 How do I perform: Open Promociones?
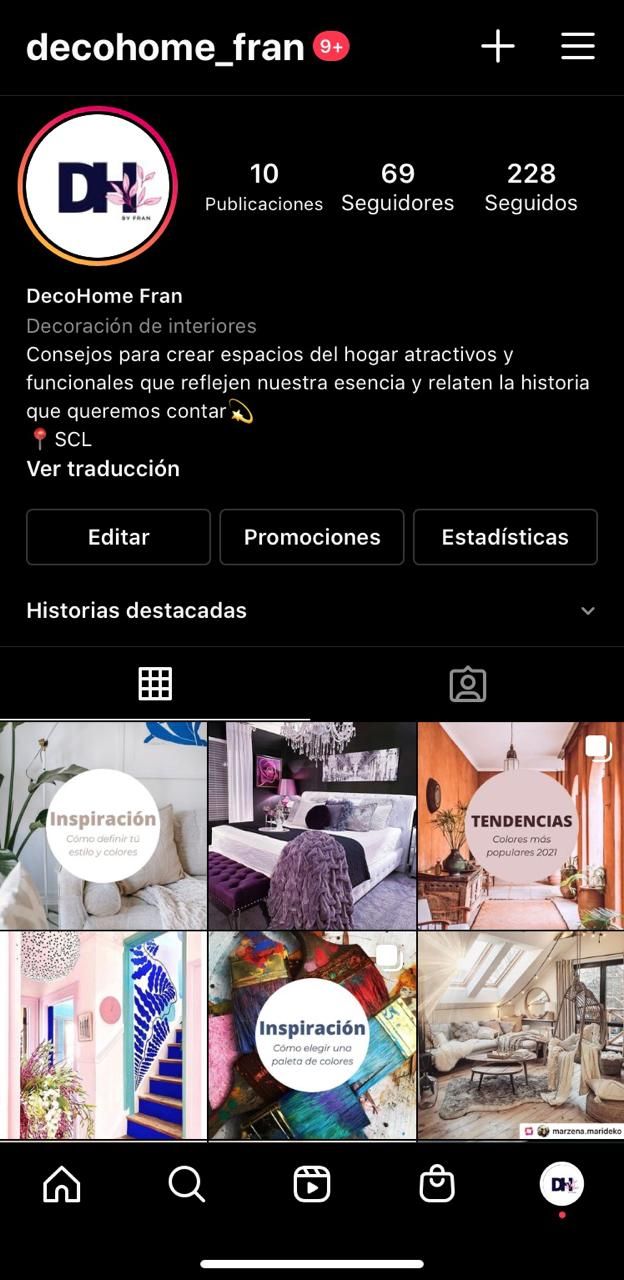tap(312, 537)
